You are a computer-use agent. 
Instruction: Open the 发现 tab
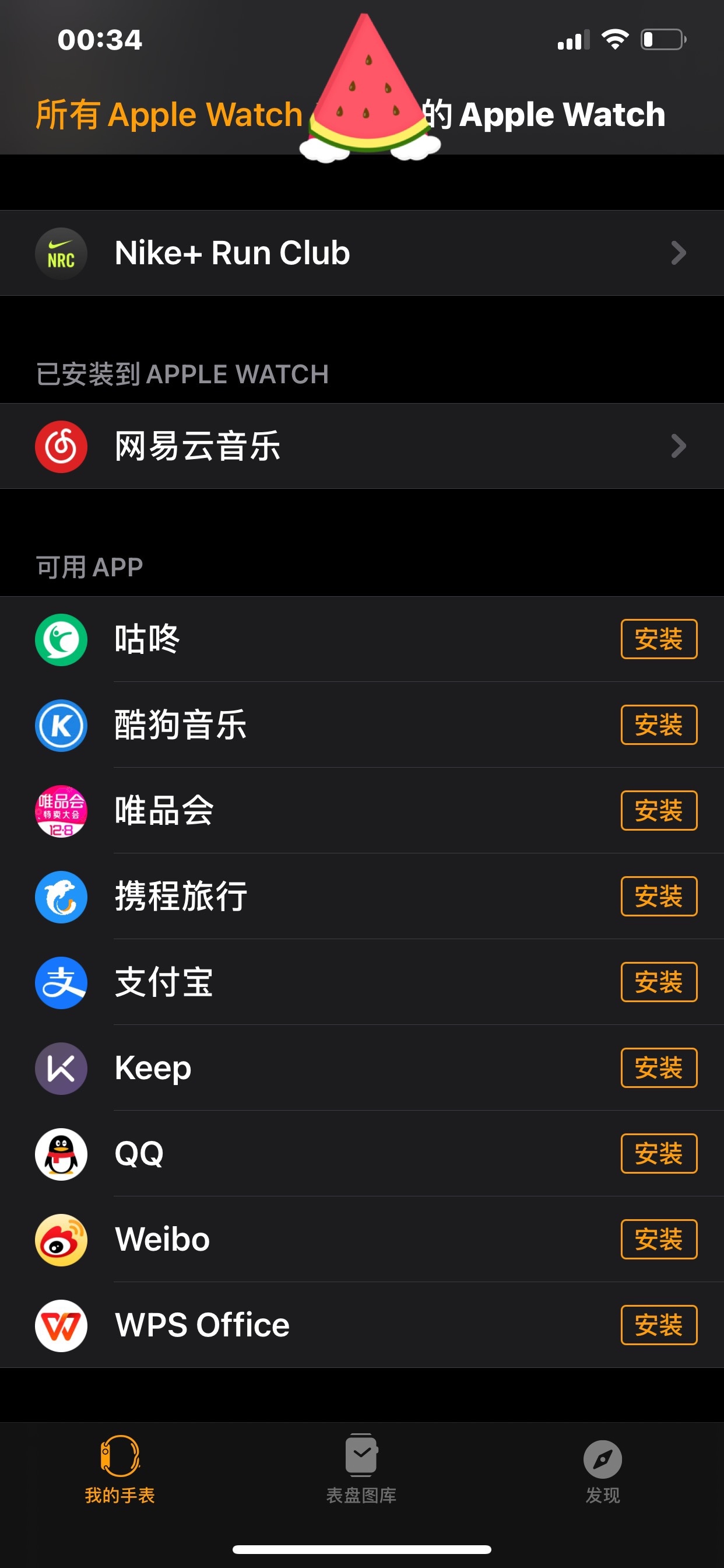click(x=602, y=1469)
